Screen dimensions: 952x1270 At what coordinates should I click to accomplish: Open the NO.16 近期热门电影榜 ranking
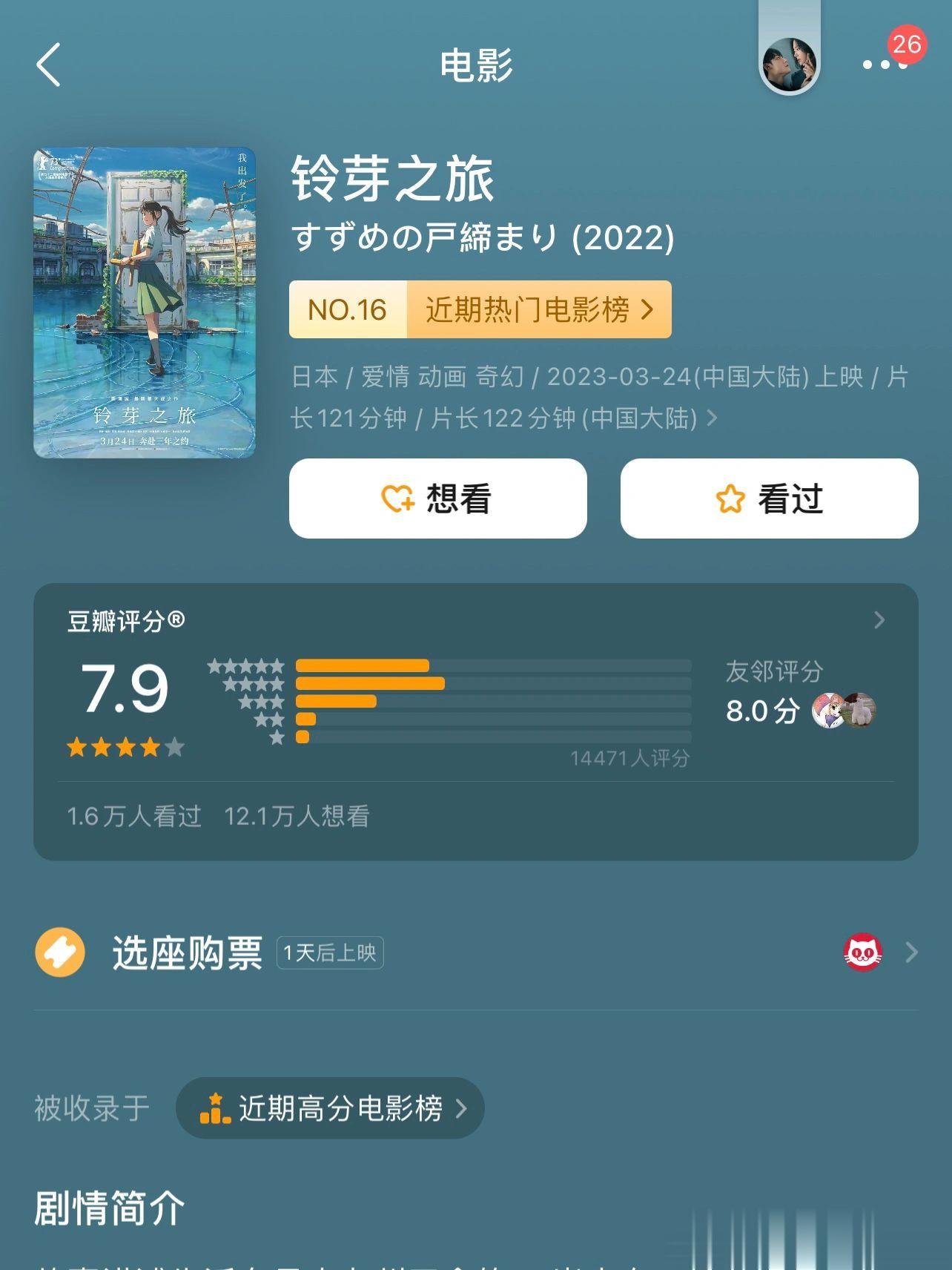pyautogui.click(x=480, y=309)
